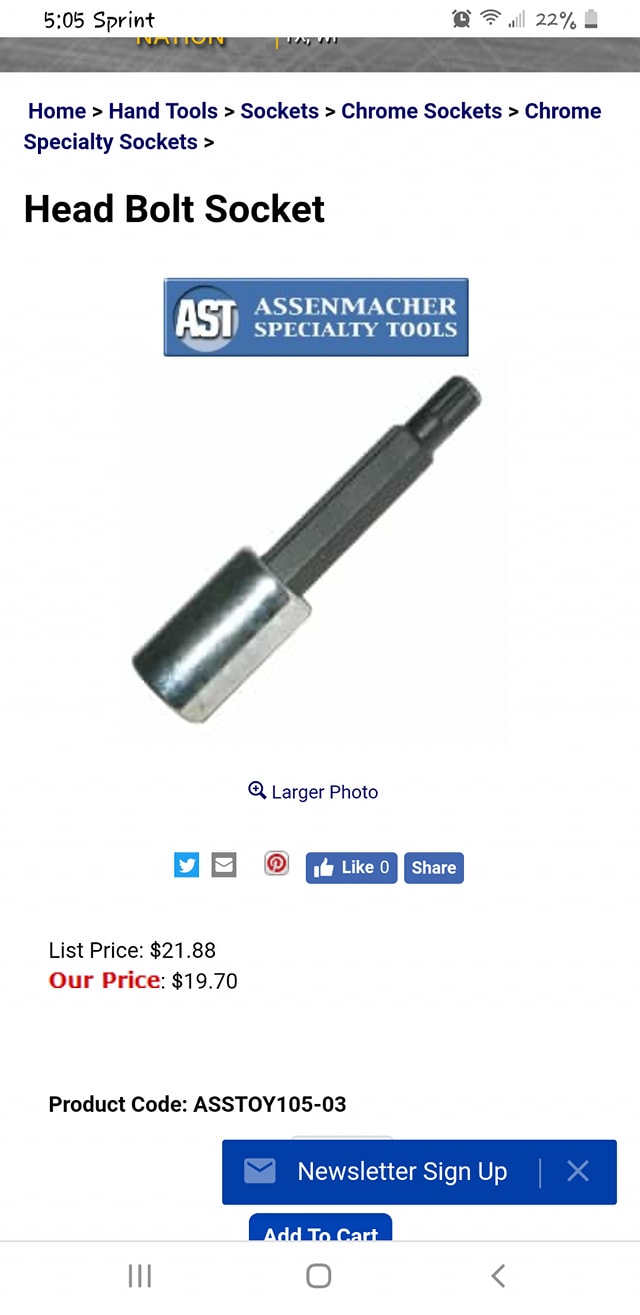Image resolution: width=640 pixels, height=1315 pixels.
Task: Pin product on Pinterest
Action: pyautogui.click(x=276, y=864)
